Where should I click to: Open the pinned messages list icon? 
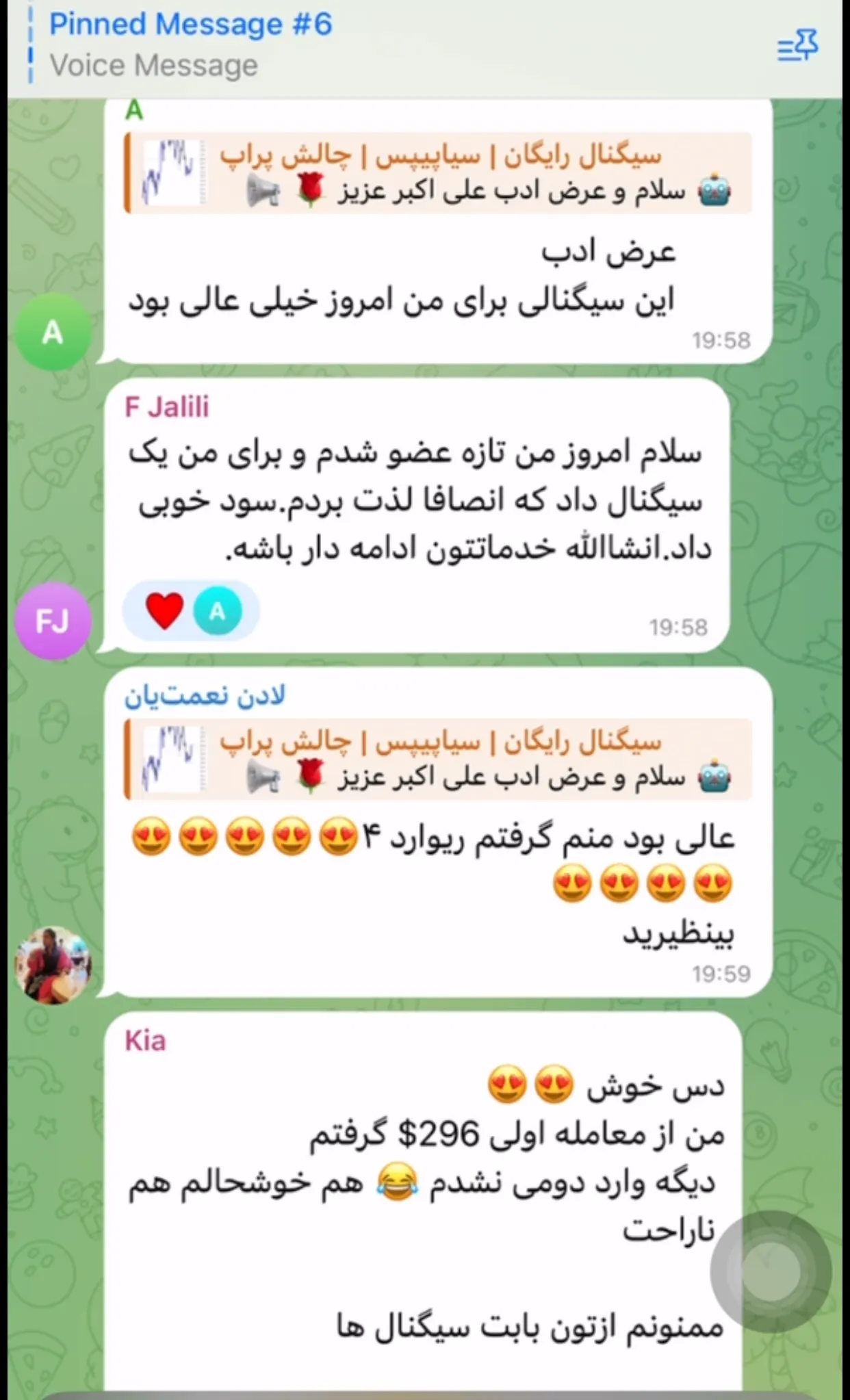coord(797,47)
